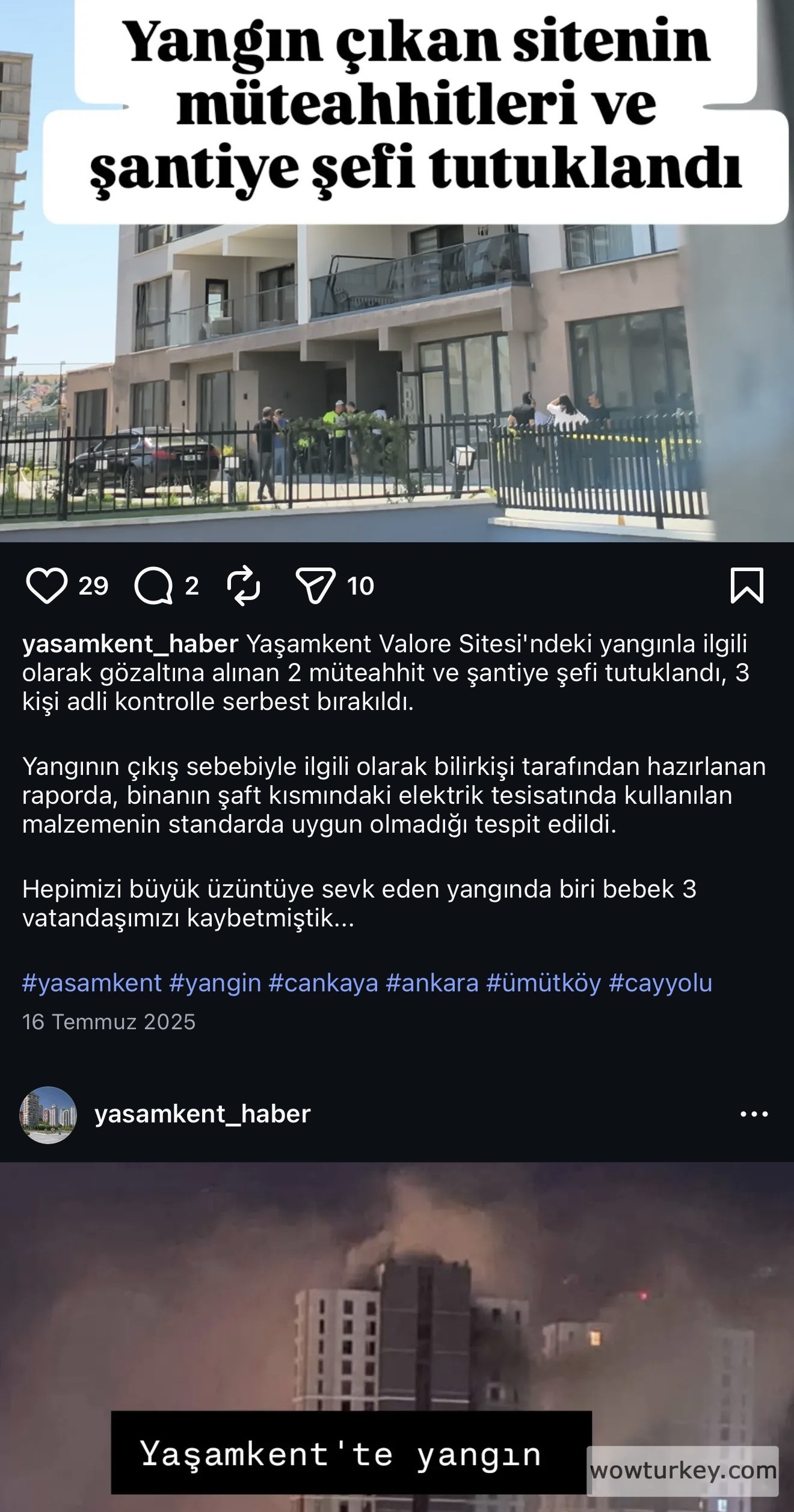Open the yasamkent_haber profile picture on second post
This screenshot has height=1512, width=794.
point(48,1114)
